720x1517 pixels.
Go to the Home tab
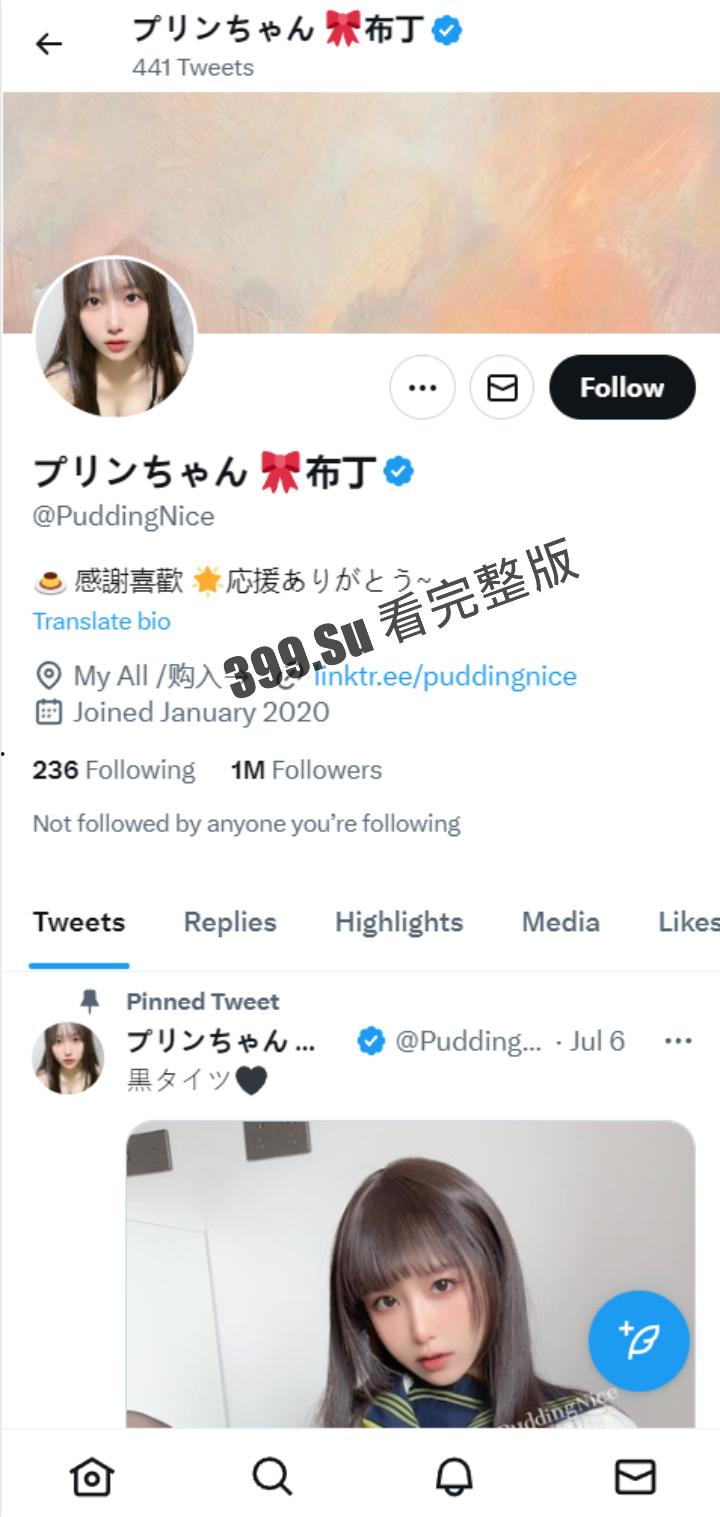(x=91, y=1476)
